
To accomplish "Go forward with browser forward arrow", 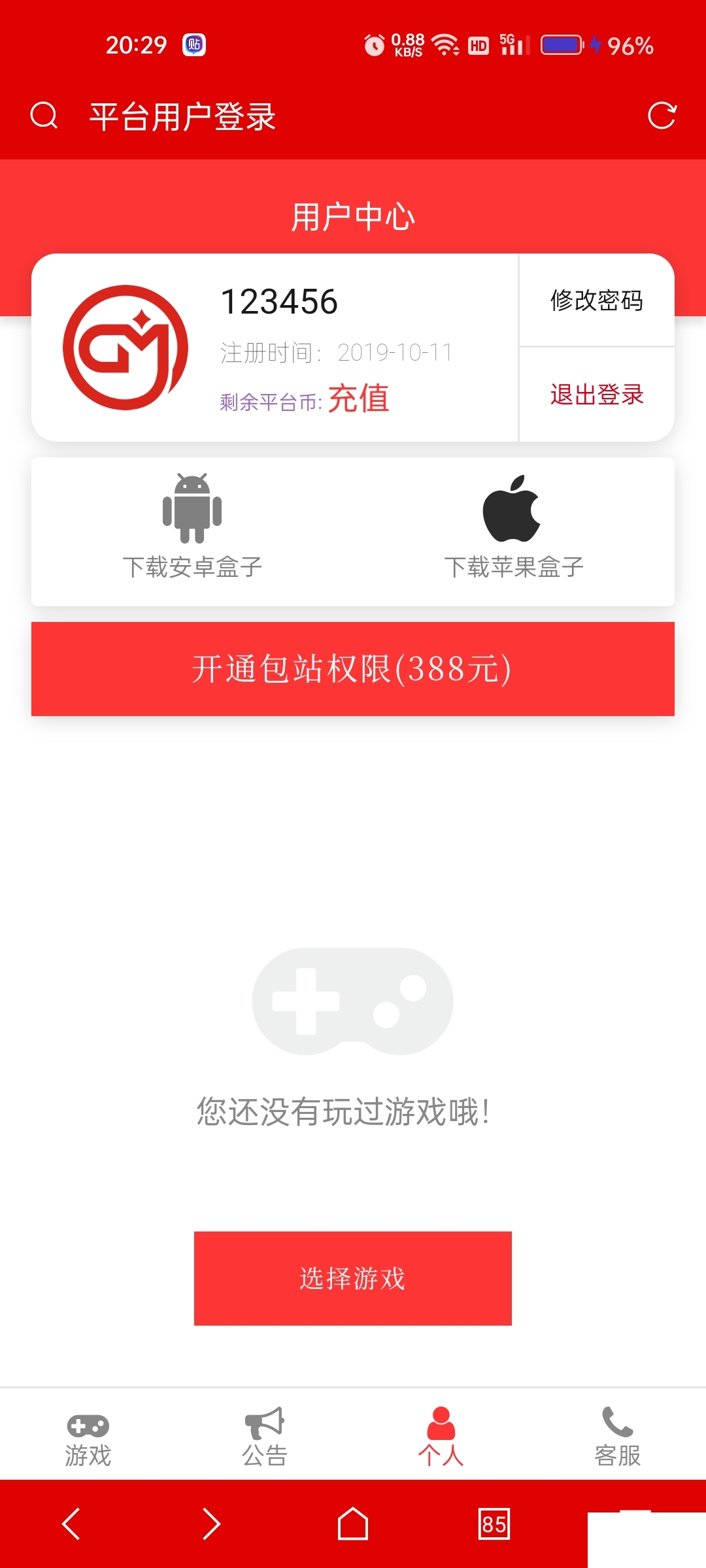I will tap(211, 1524).
